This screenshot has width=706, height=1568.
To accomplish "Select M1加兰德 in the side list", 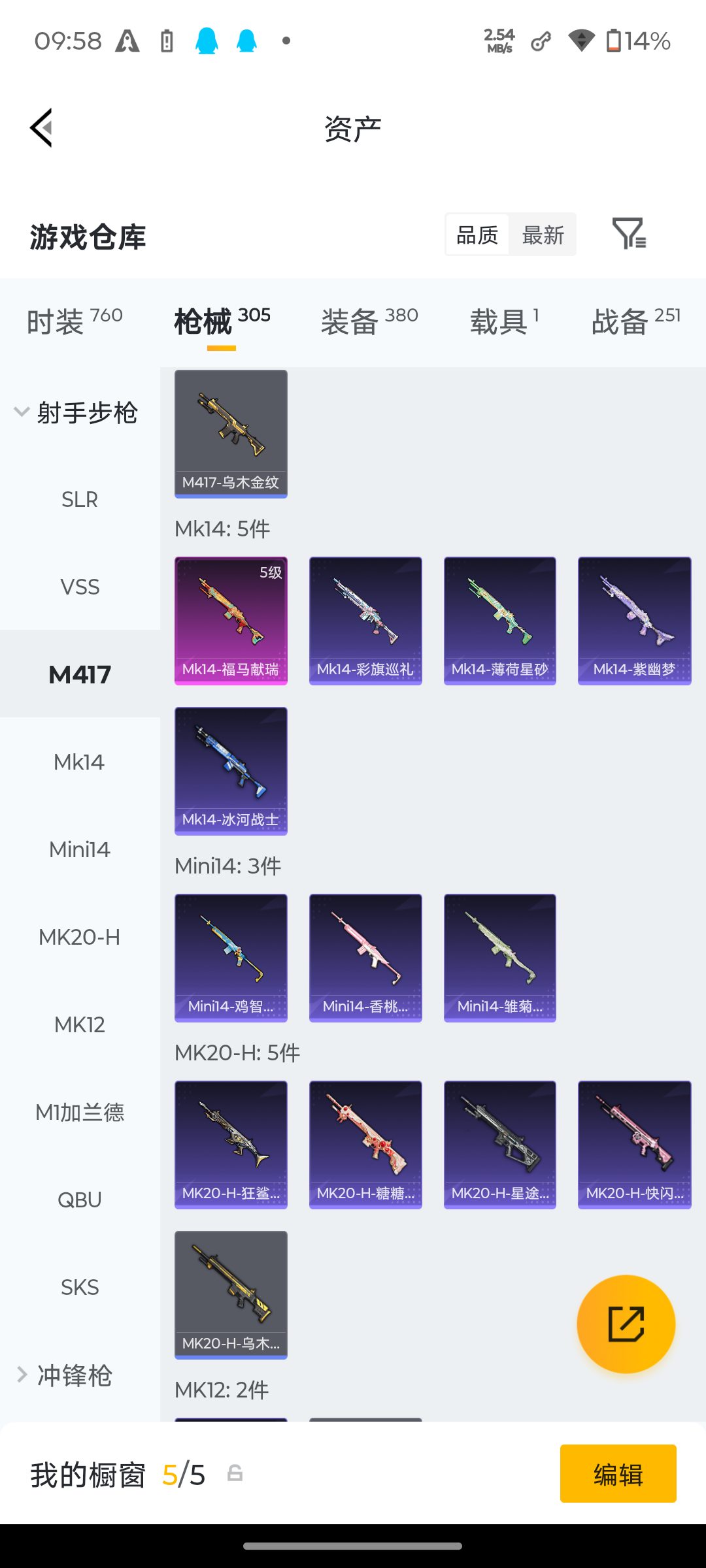I will tap(80, 1112).
